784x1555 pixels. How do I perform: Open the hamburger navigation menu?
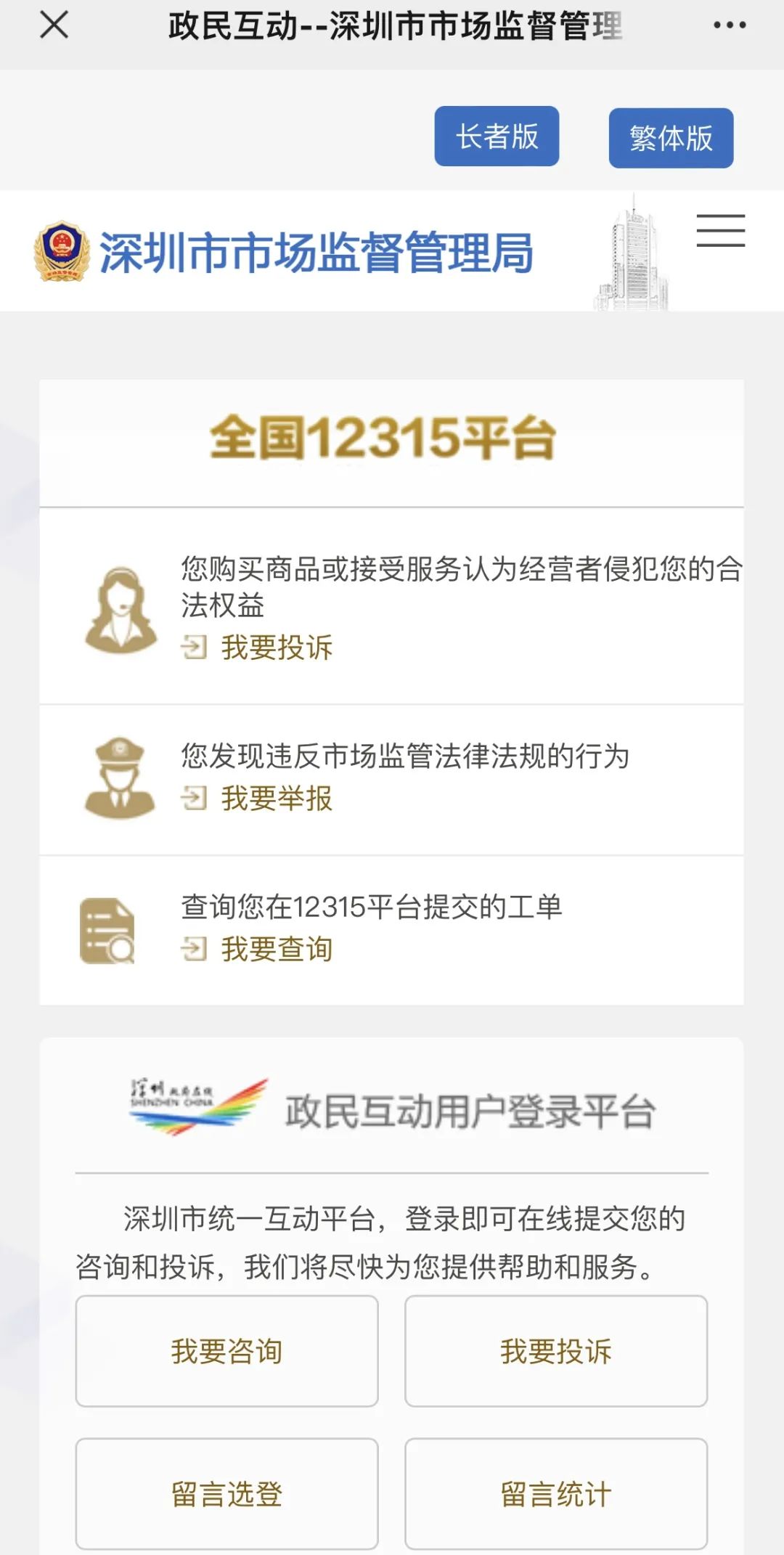(x=720, y=231)
